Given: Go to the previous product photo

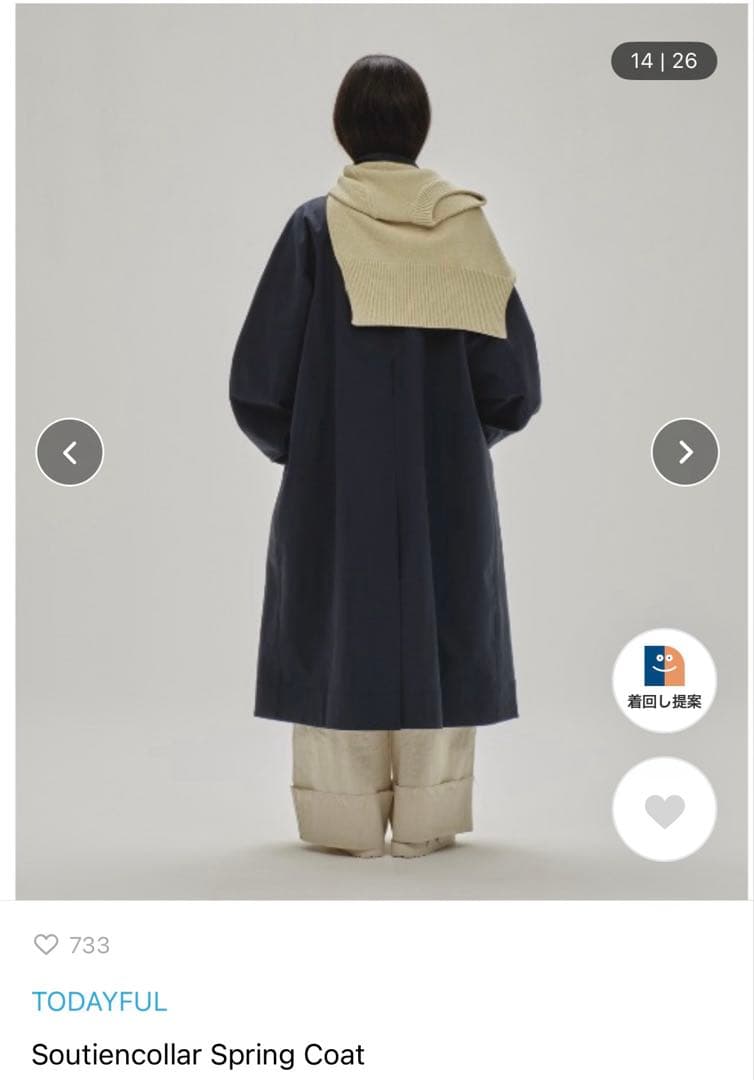Looking at the screenshot, I should tap(70, 452).
